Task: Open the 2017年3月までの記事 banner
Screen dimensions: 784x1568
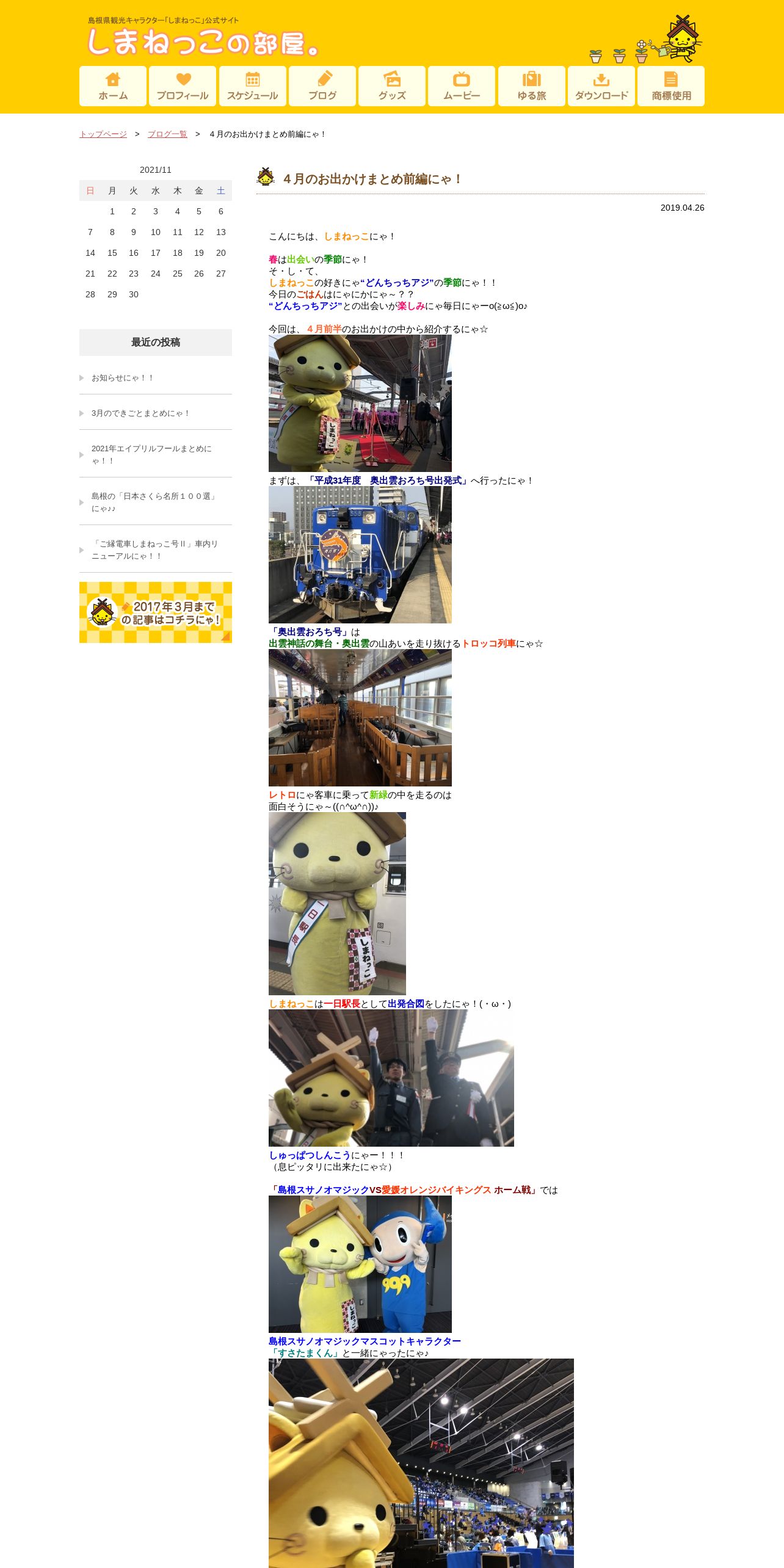Action: pos(156,612)
